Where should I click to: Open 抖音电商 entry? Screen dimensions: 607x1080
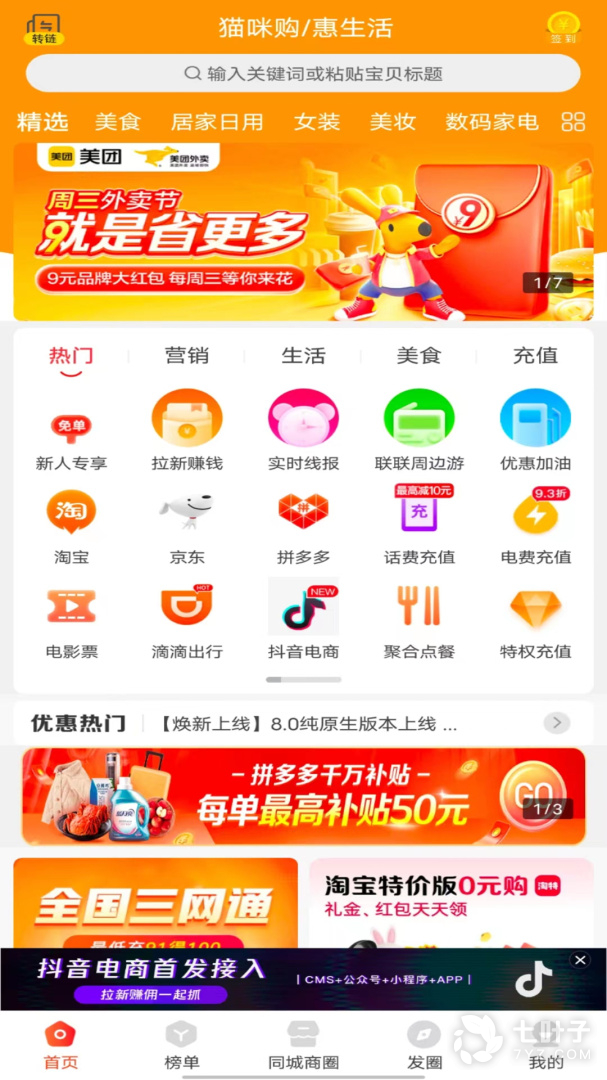pos(303,619)
